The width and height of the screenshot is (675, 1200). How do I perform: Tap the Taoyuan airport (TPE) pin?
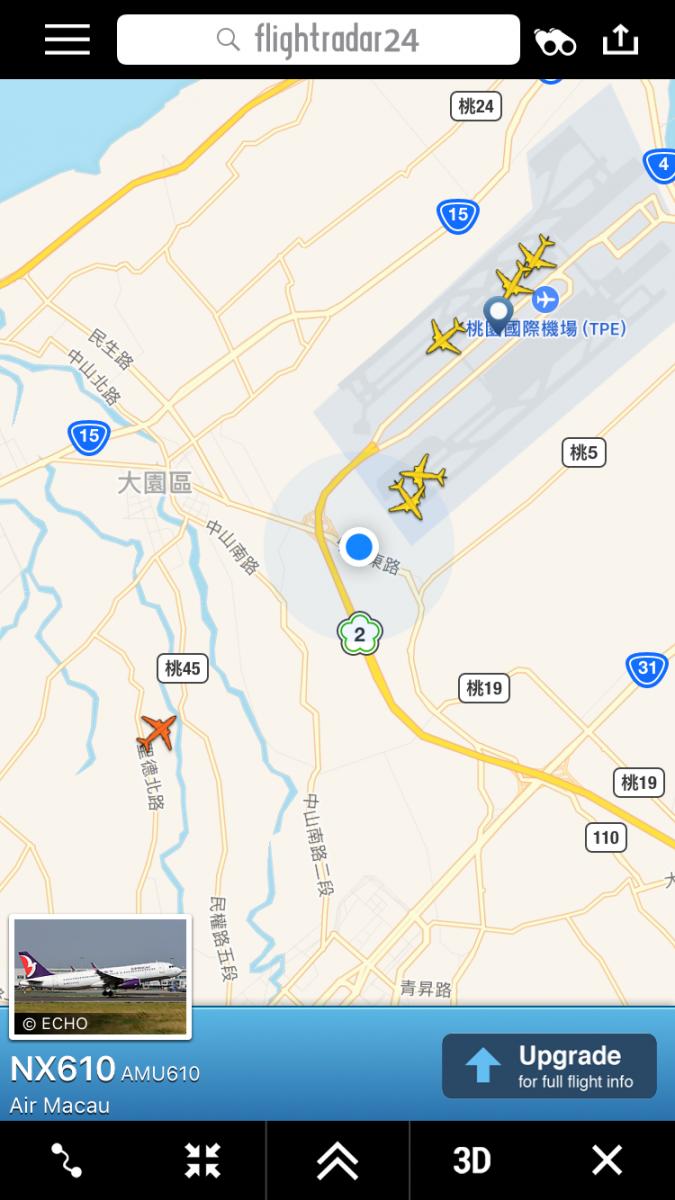click(497, 313)
